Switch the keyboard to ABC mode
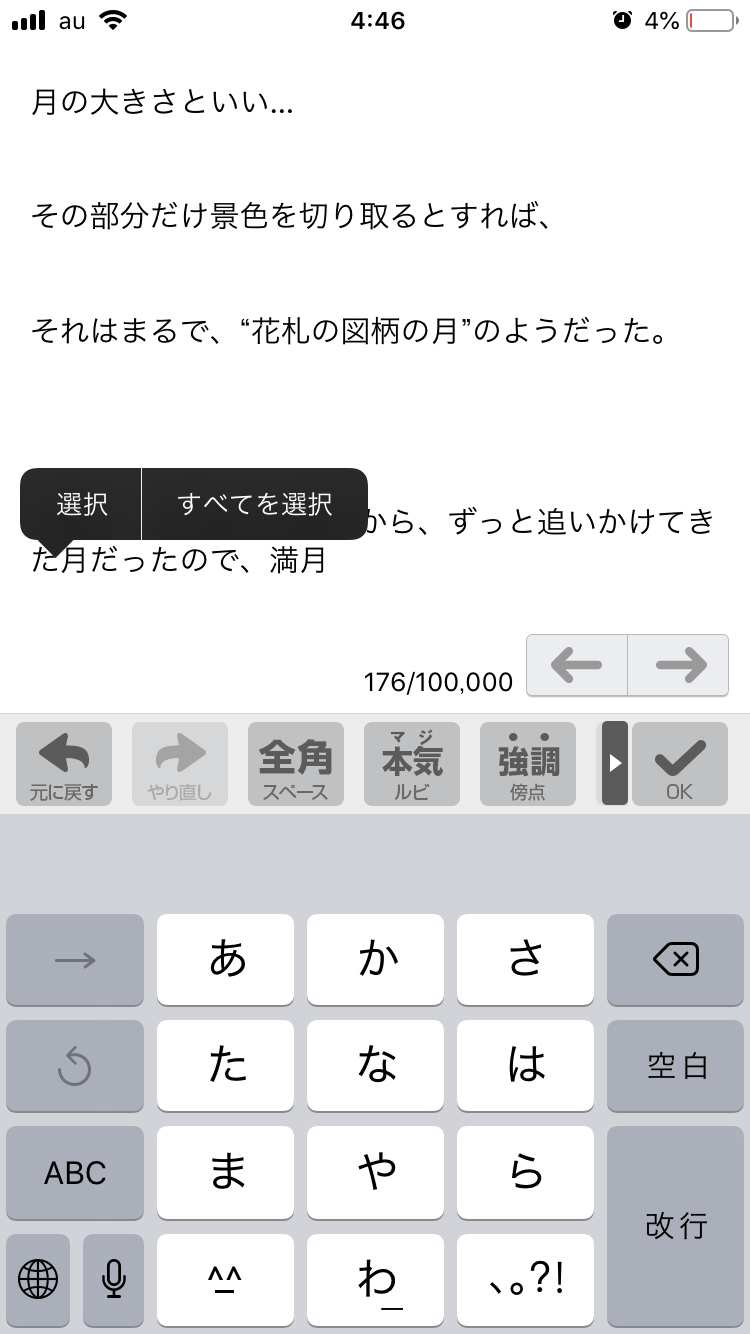This screenshot has width=750, height=1334. click(x=75, y=1172)
